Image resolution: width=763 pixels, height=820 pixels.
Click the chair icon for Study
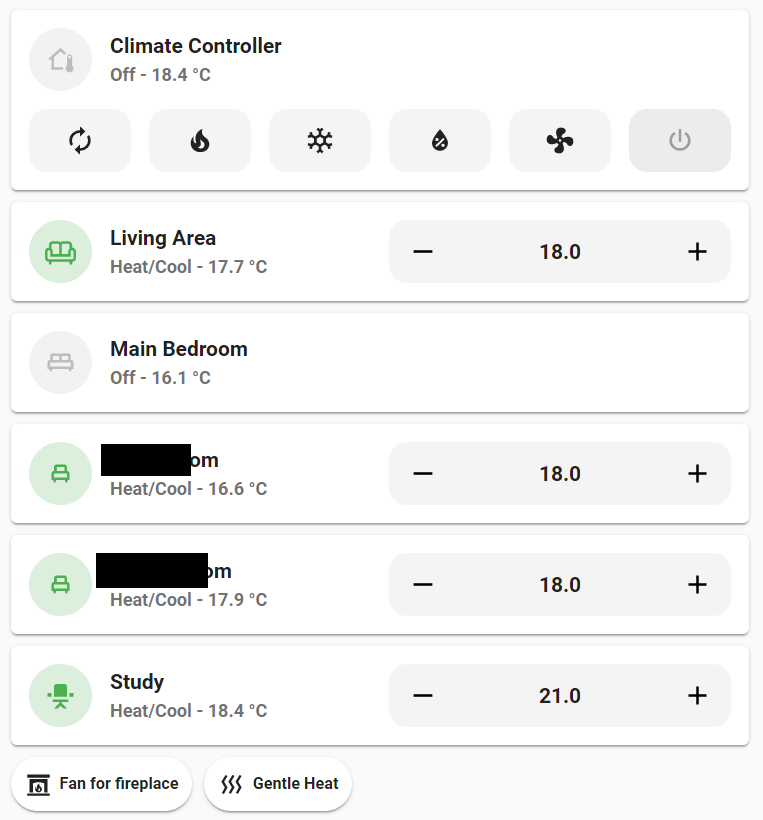60,694
